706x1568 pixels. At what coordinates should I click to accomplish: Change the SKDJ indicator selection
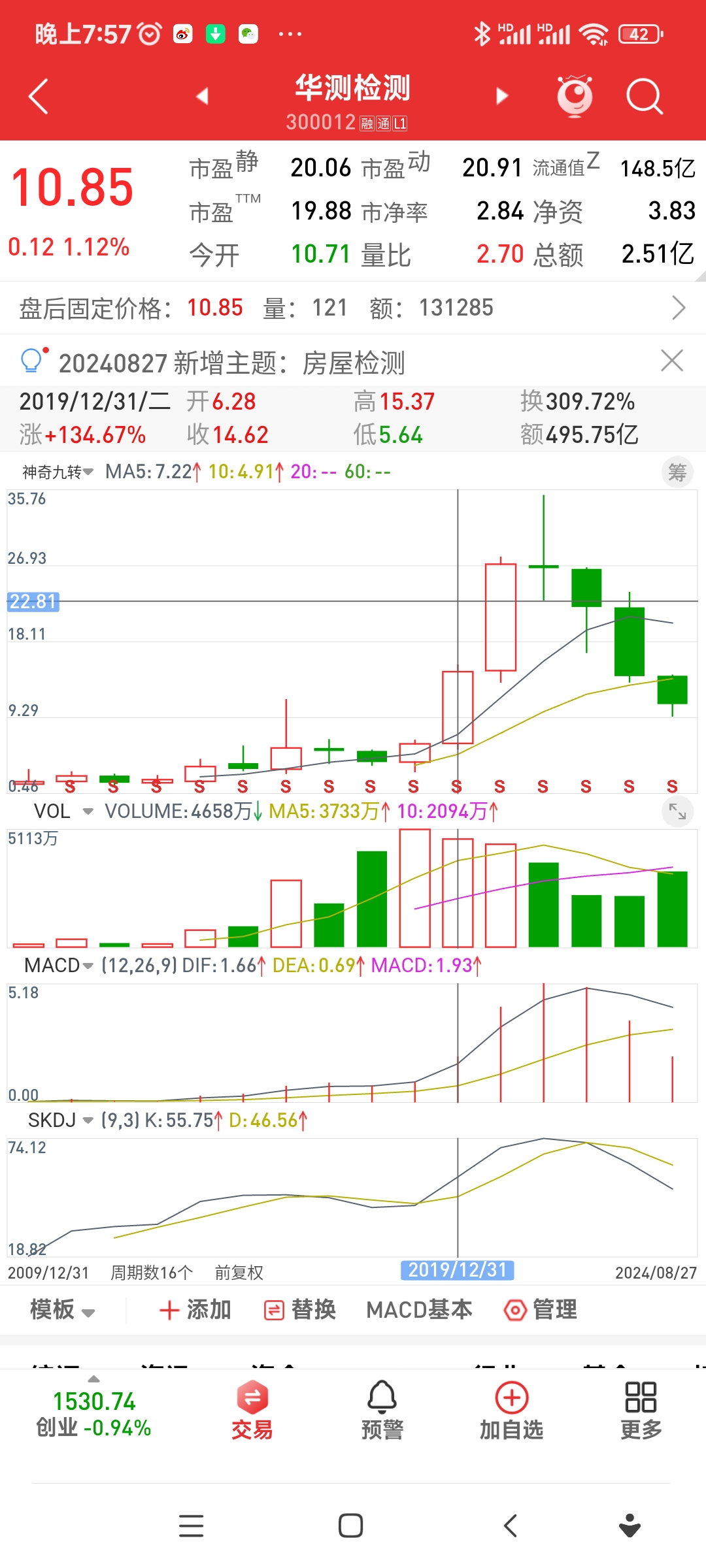[x=60, y=1120]
